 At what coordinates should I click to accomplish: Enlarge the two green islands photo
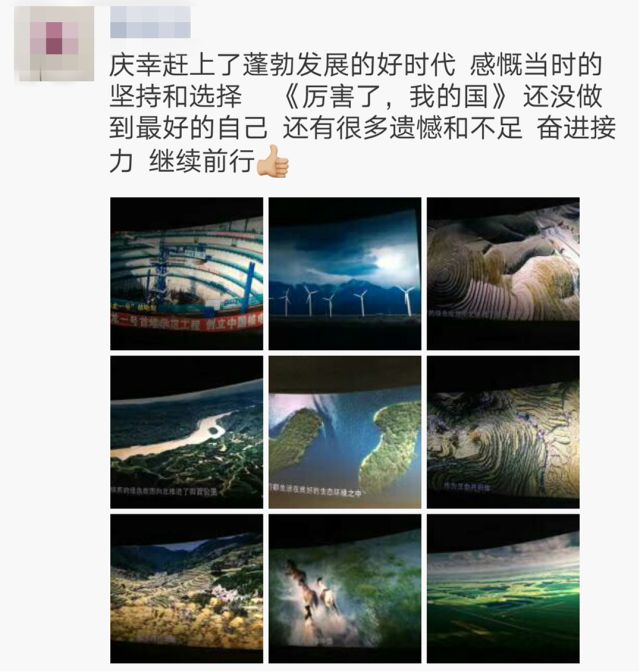[x=345, y=432]
